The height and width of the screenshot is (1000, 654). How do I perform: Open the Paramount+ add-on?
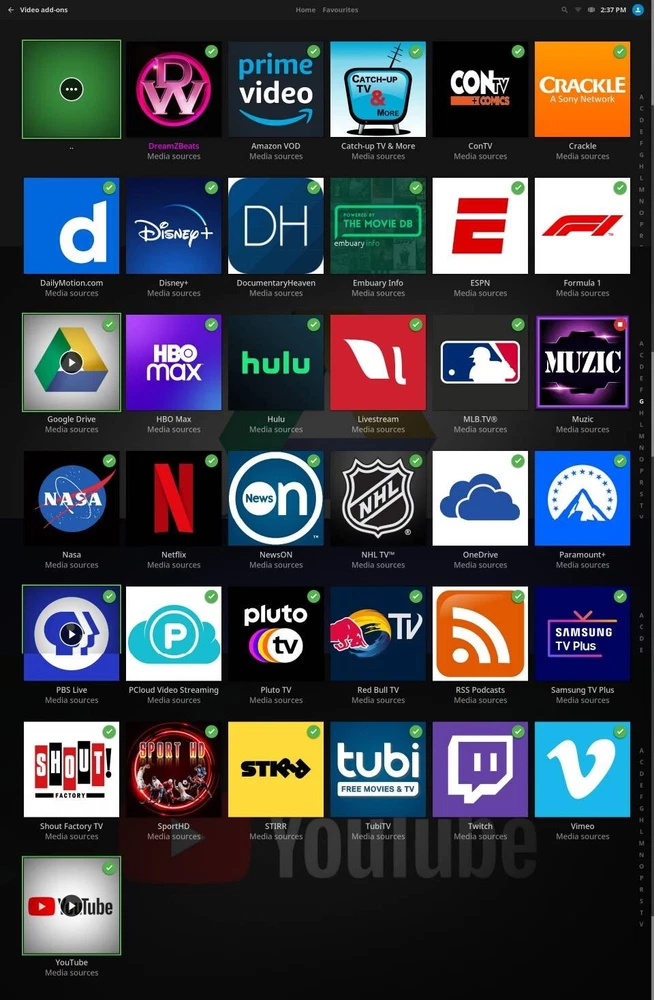coord(582,498)
